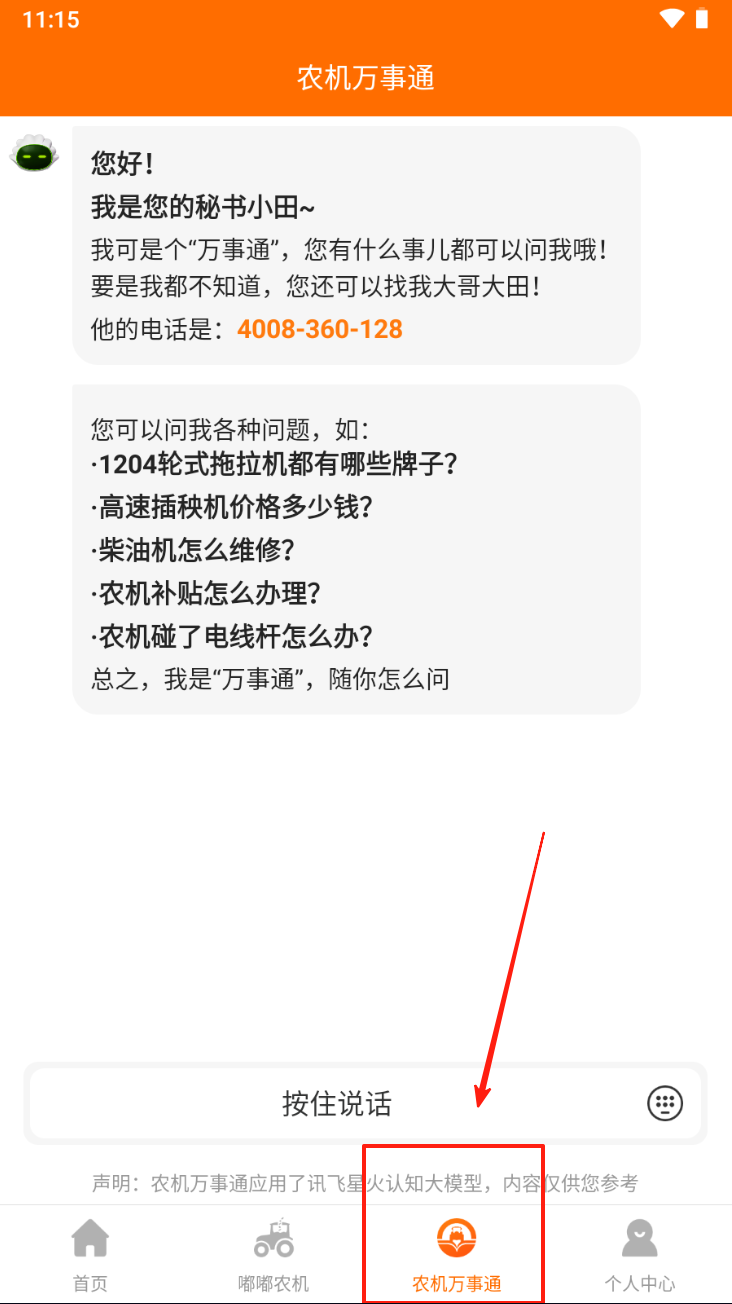Switch to the 嘟嘟农机 tab
732x1304 pixels.
(x=274, y=1255)
